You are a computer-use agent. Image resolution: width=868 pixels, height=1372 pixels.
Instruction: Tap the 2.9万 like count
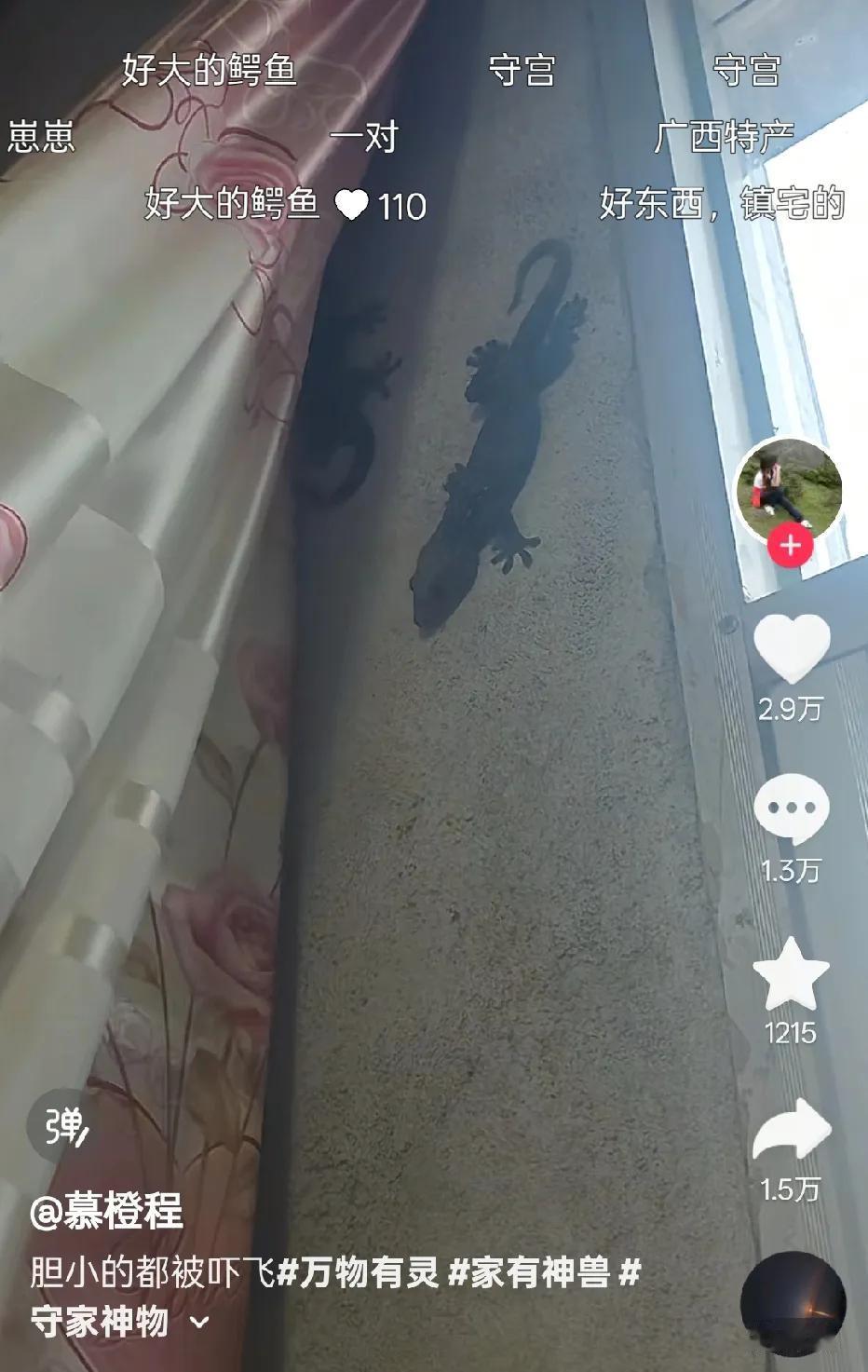[792, 709]
